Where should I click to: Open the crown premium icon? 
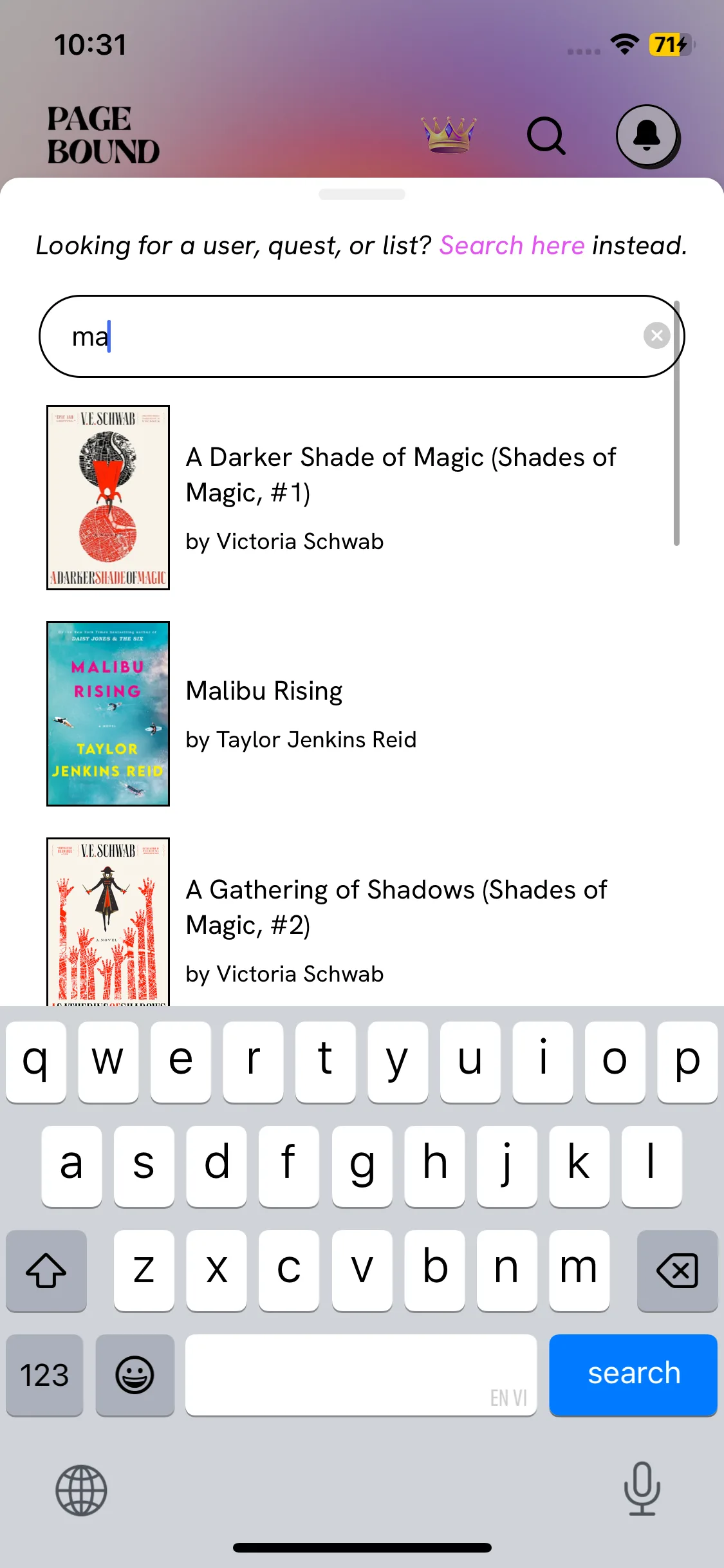click(x=449, y=135)
